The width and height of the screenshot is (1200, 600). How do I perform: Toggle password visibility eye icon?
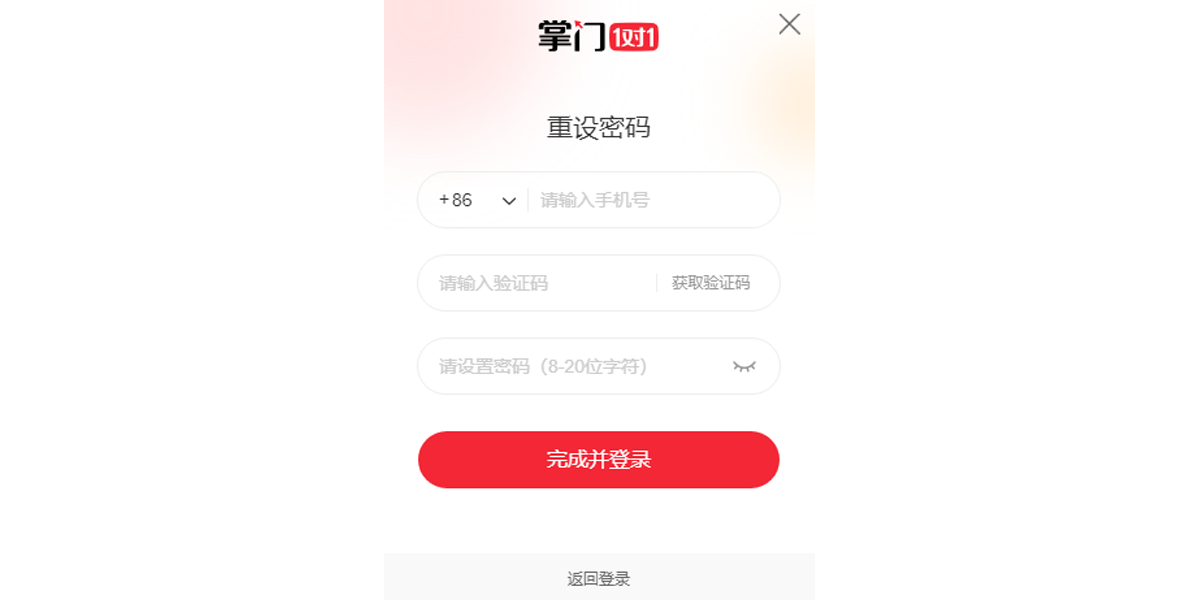tap(744, 366)
